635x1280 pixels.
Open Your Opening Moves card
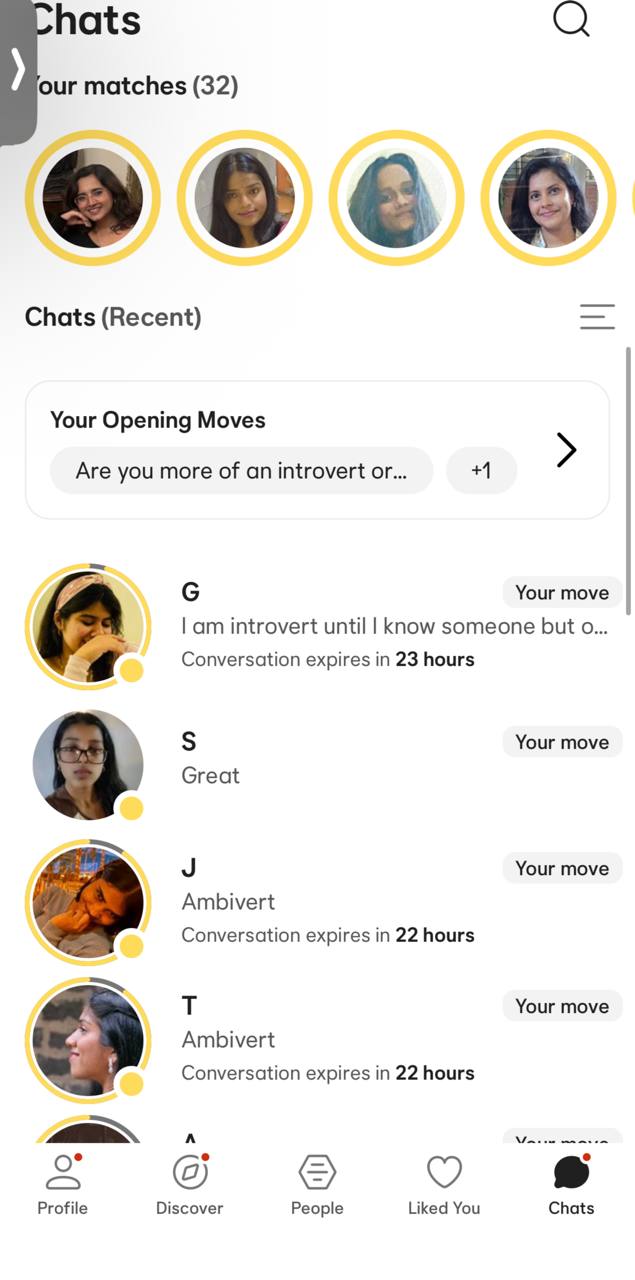pos(566,450)
